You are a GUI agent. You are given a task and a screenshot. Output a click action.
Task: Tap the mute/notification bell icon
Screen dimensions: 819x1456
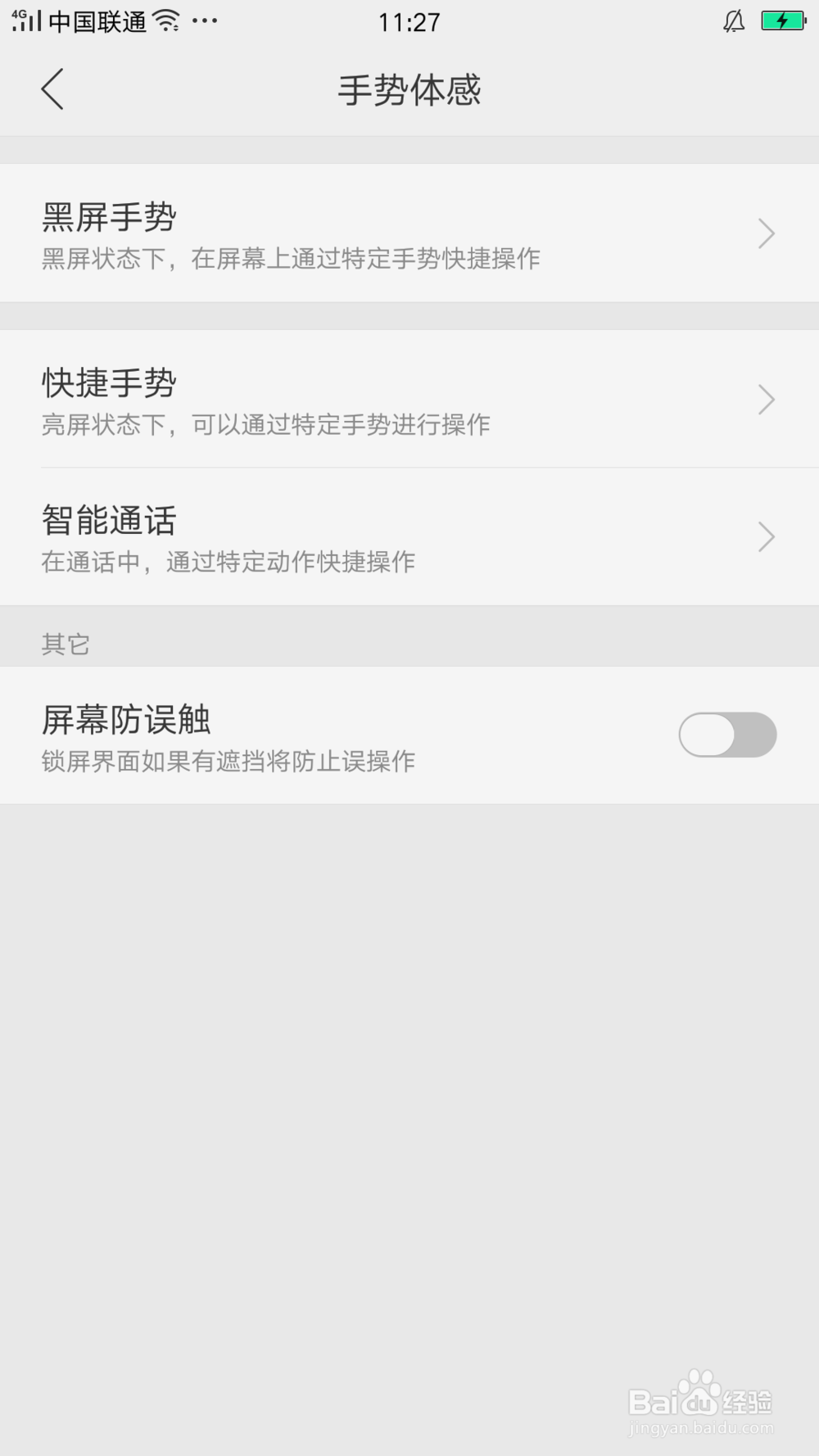pos(733,21)
